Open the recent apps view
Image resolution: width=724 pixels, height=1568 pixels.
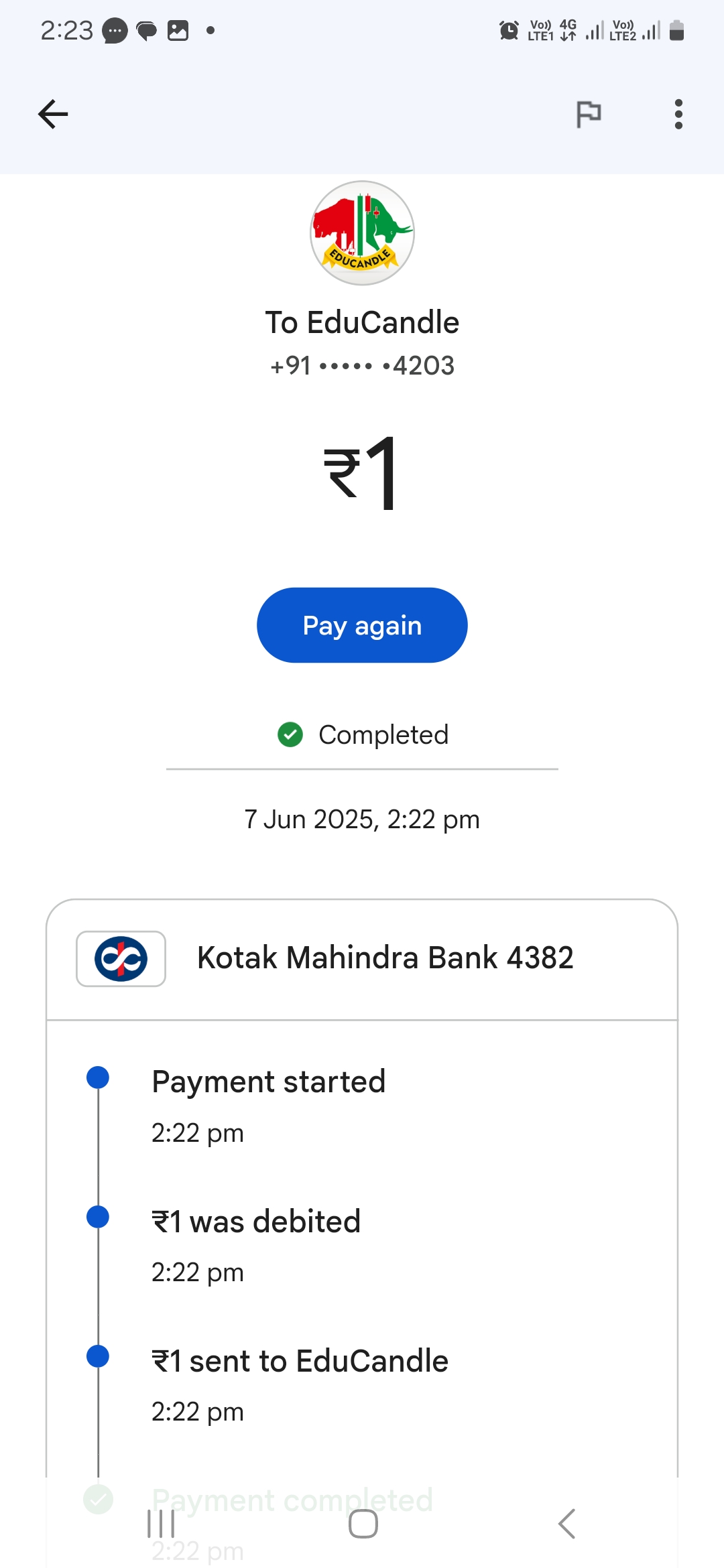(x=161, y=1524)
